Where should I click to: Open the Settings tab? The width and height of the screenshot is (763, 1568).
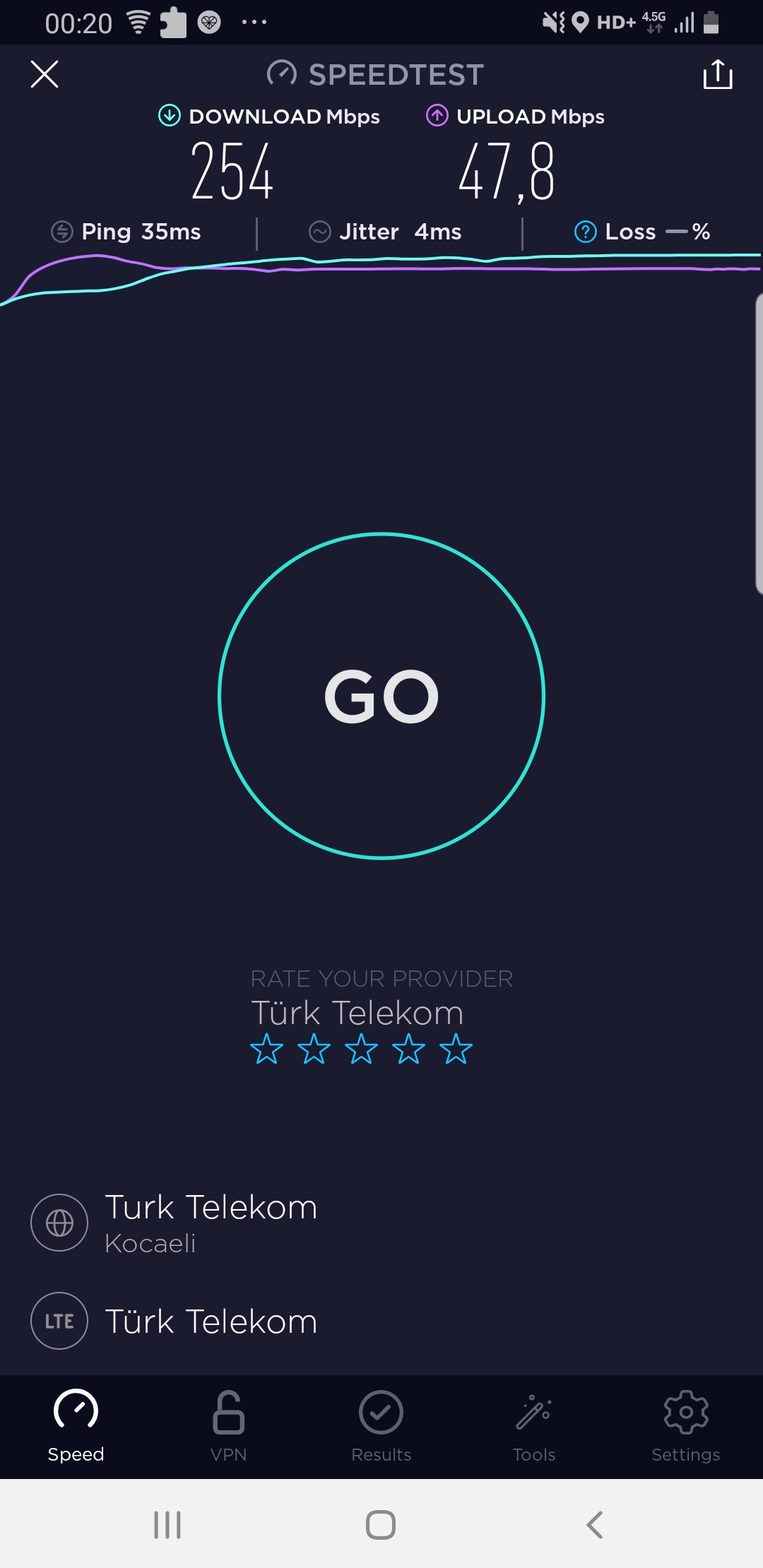686,1426
